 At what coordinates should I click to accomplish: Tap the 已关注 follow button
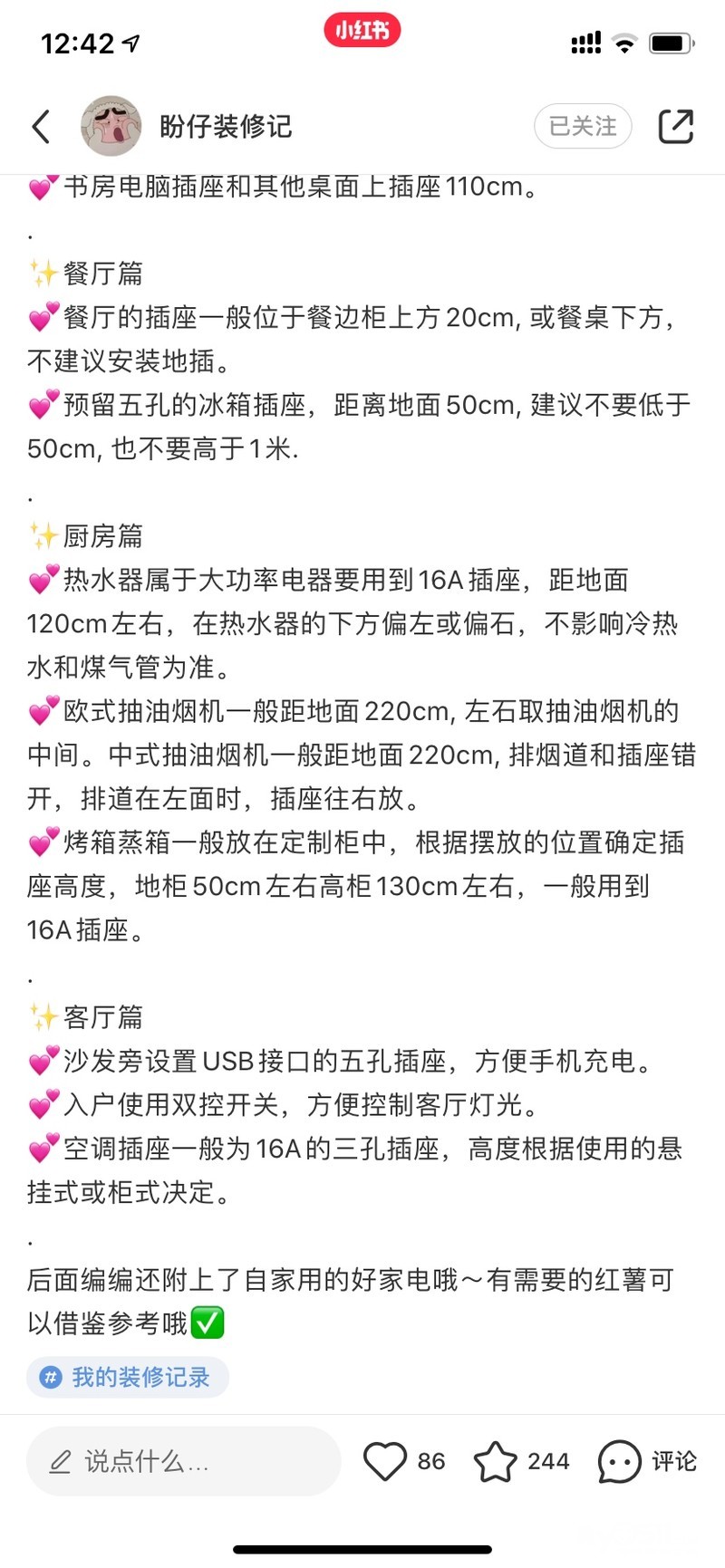(x=583, y=127)
